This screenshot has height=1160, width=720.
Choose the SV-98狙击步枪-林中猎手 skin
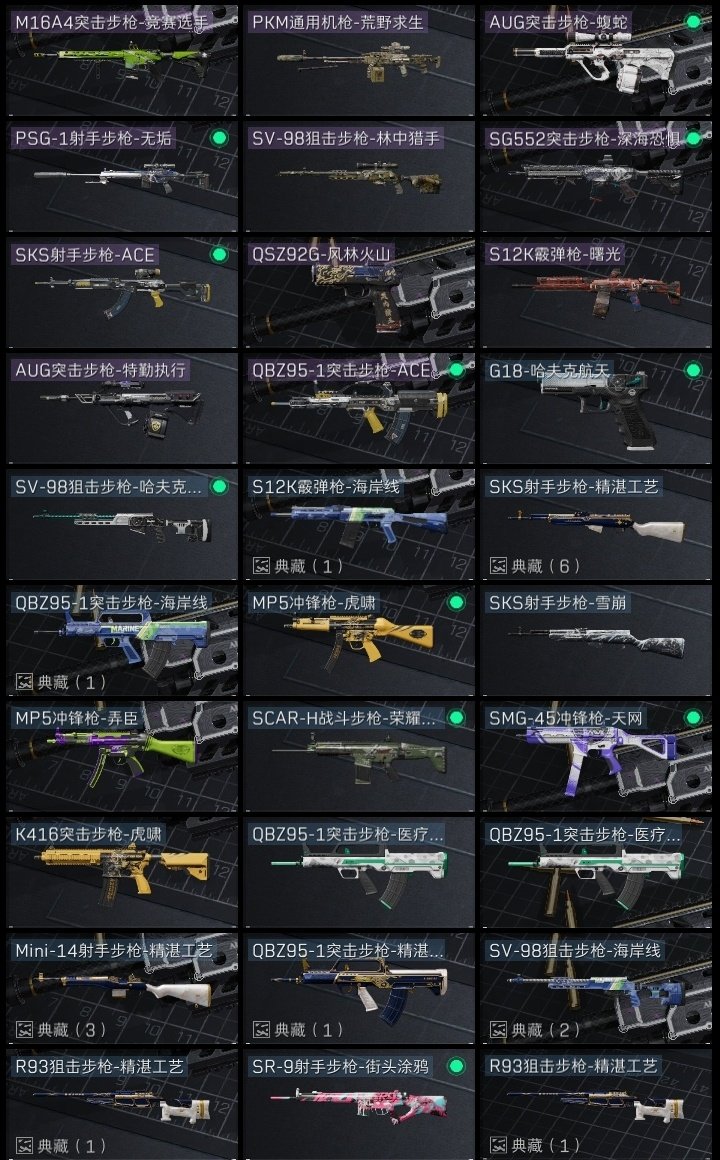[x=359, y=174]
